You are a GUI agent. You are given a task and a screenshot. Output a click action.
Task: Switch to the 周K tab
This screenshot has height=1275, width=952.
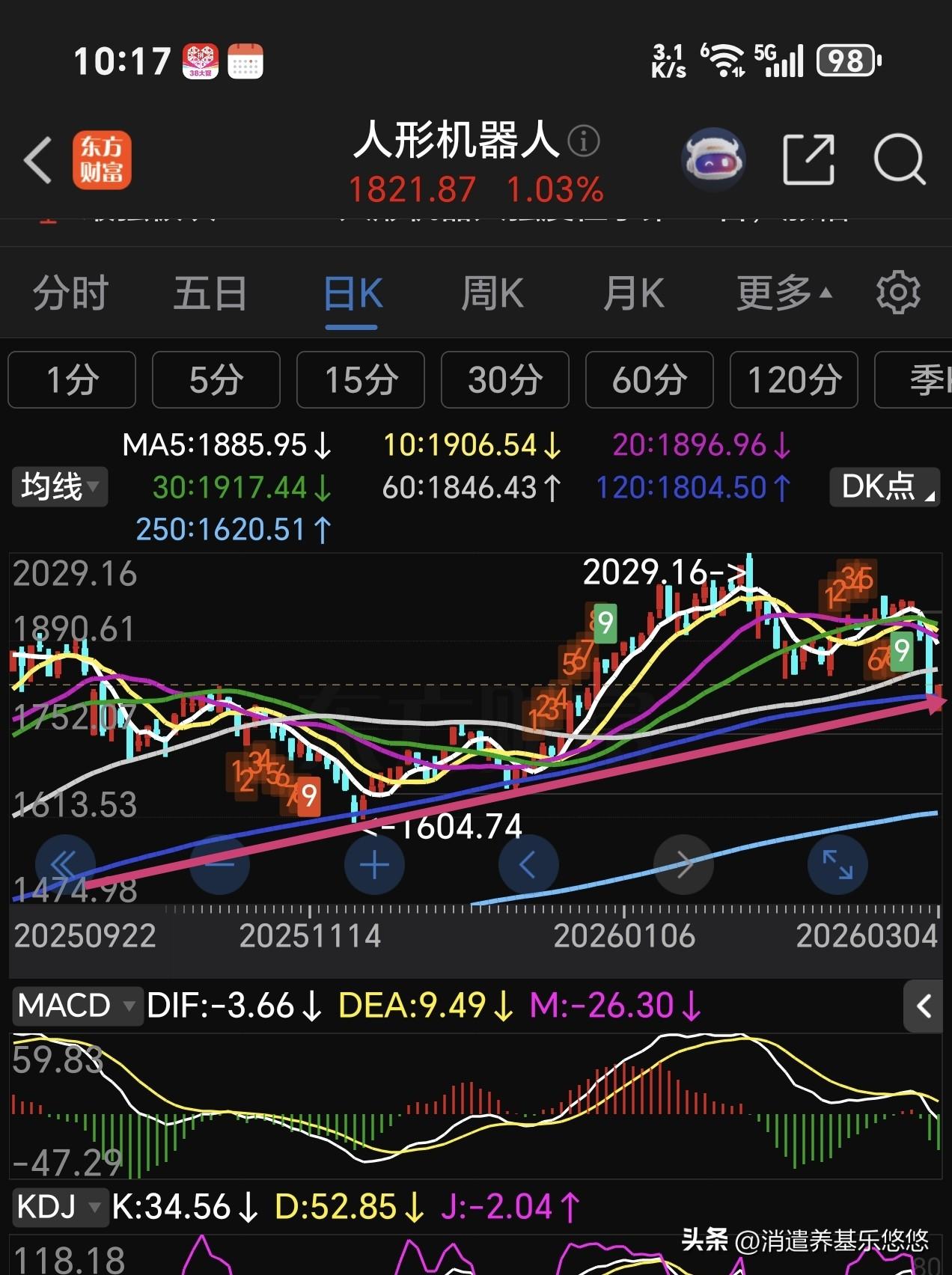pyautogui.click(x=492, y=292)
